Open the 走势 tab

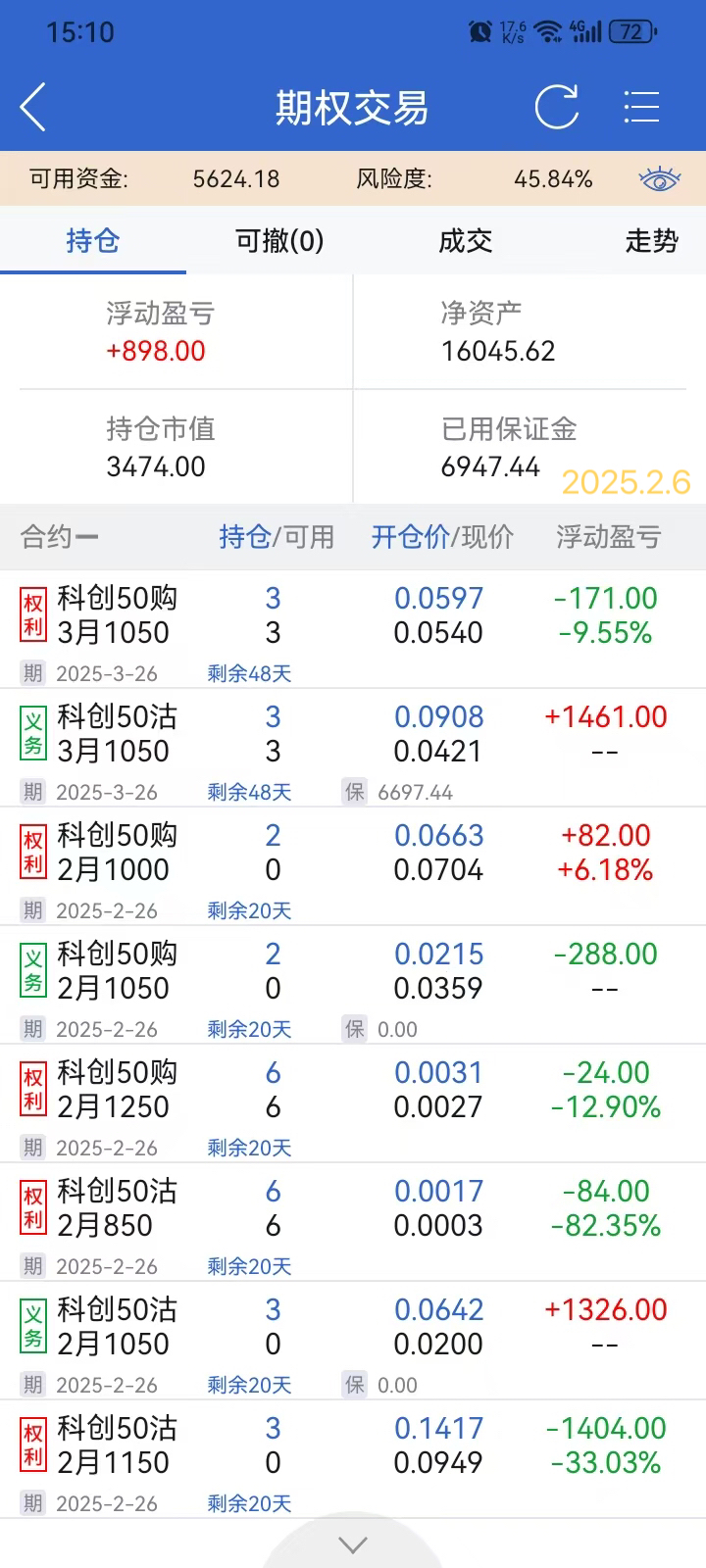pyautogui.click(x=651, y=241)
